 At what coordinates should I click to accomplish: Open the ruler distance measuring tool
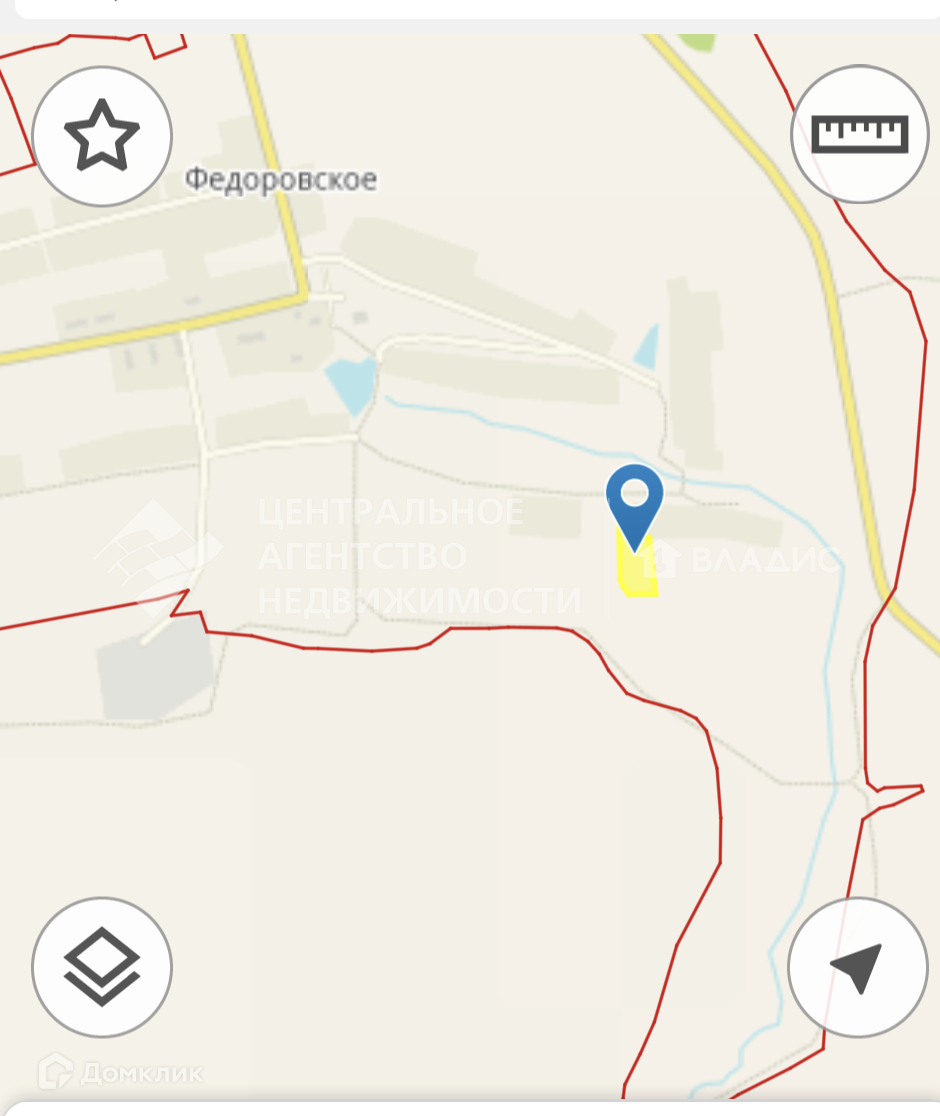[x=859, y=133]
